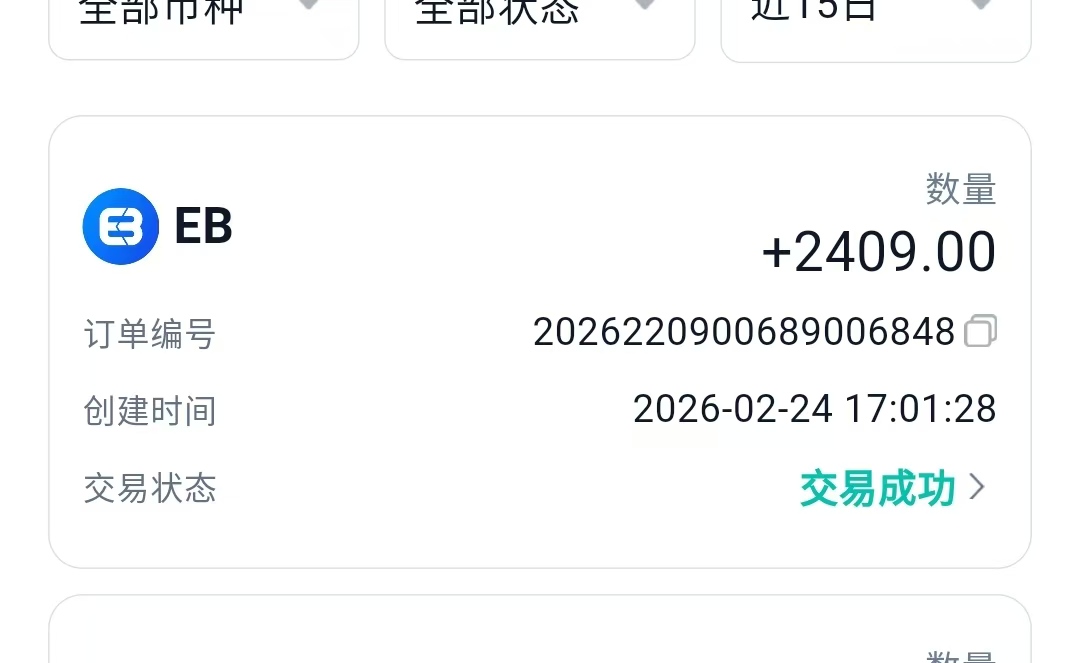Copy the order number 2026220900689006848
1080x663 pixels.
click(980, 331)
